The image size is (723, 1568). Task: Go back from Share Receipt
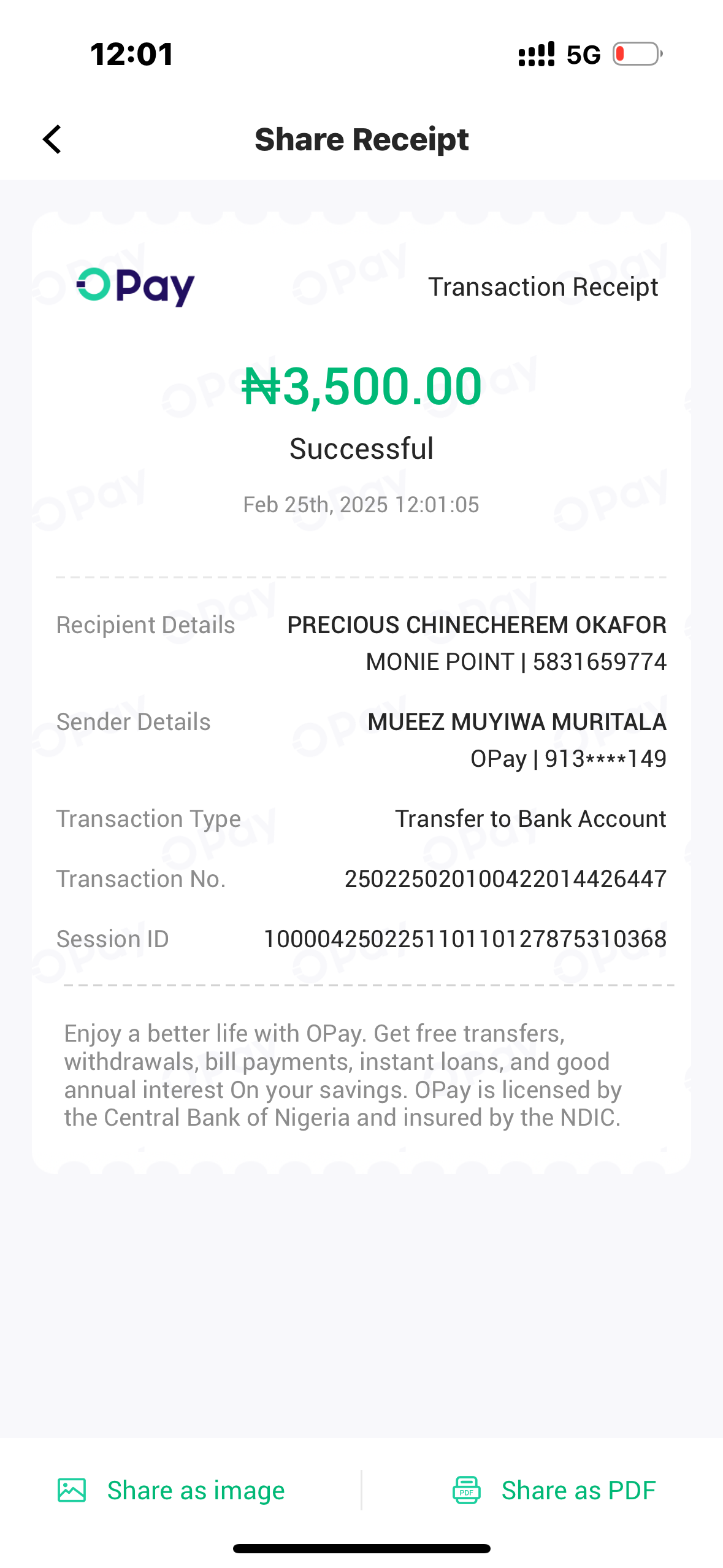pos(53,140)
